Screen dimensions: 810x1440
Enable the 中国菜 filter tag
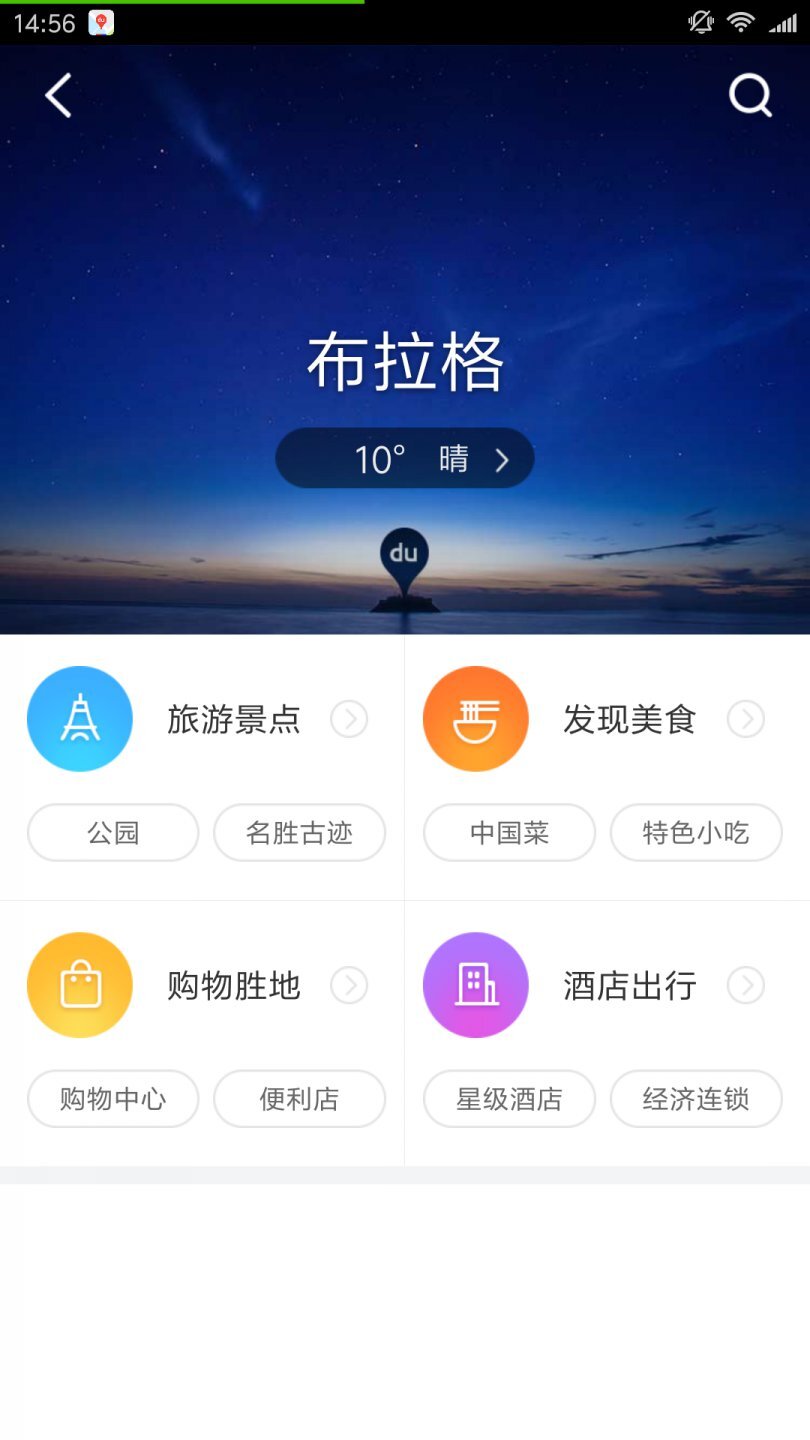click(509, 832)
